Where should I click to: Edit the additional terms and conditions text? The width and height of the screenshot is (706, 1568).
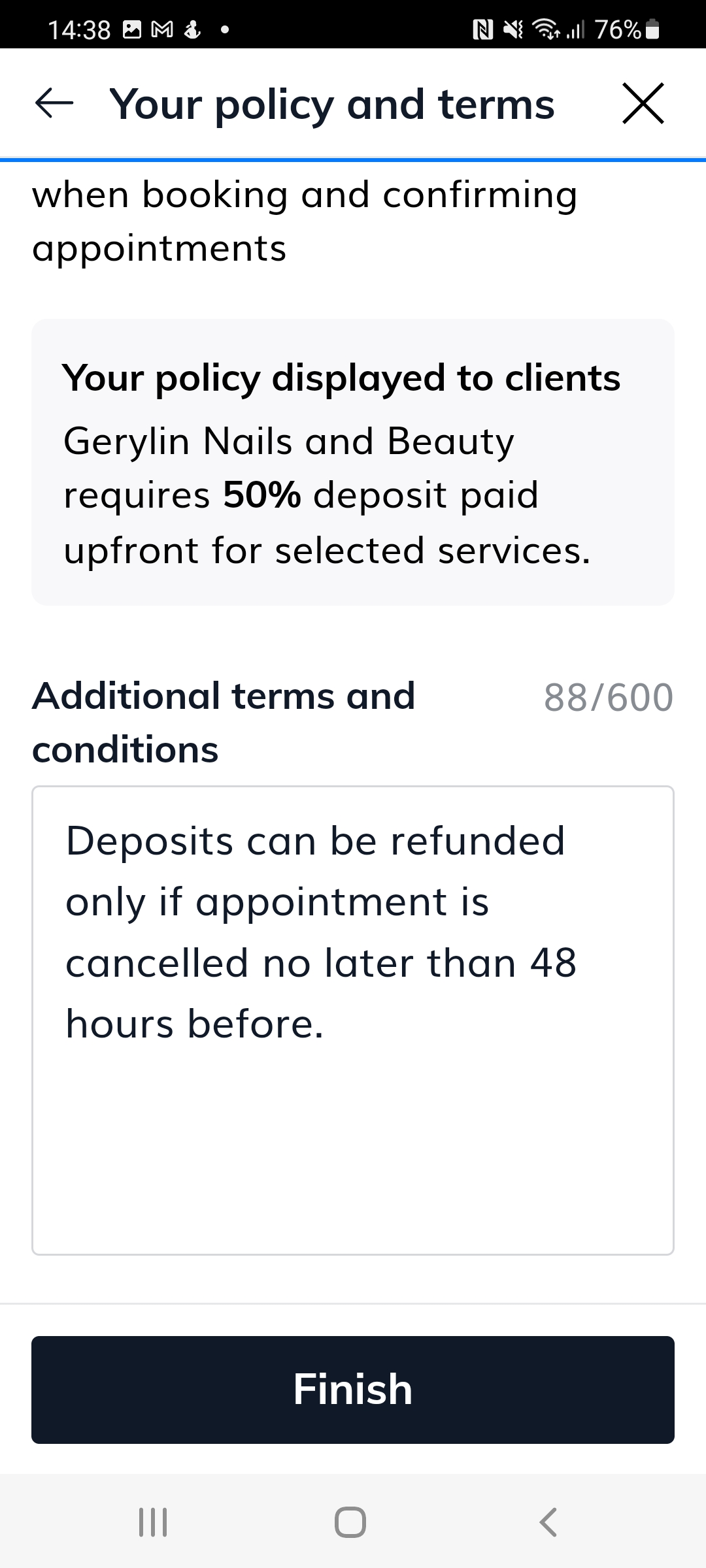(x=353, y=1020)
